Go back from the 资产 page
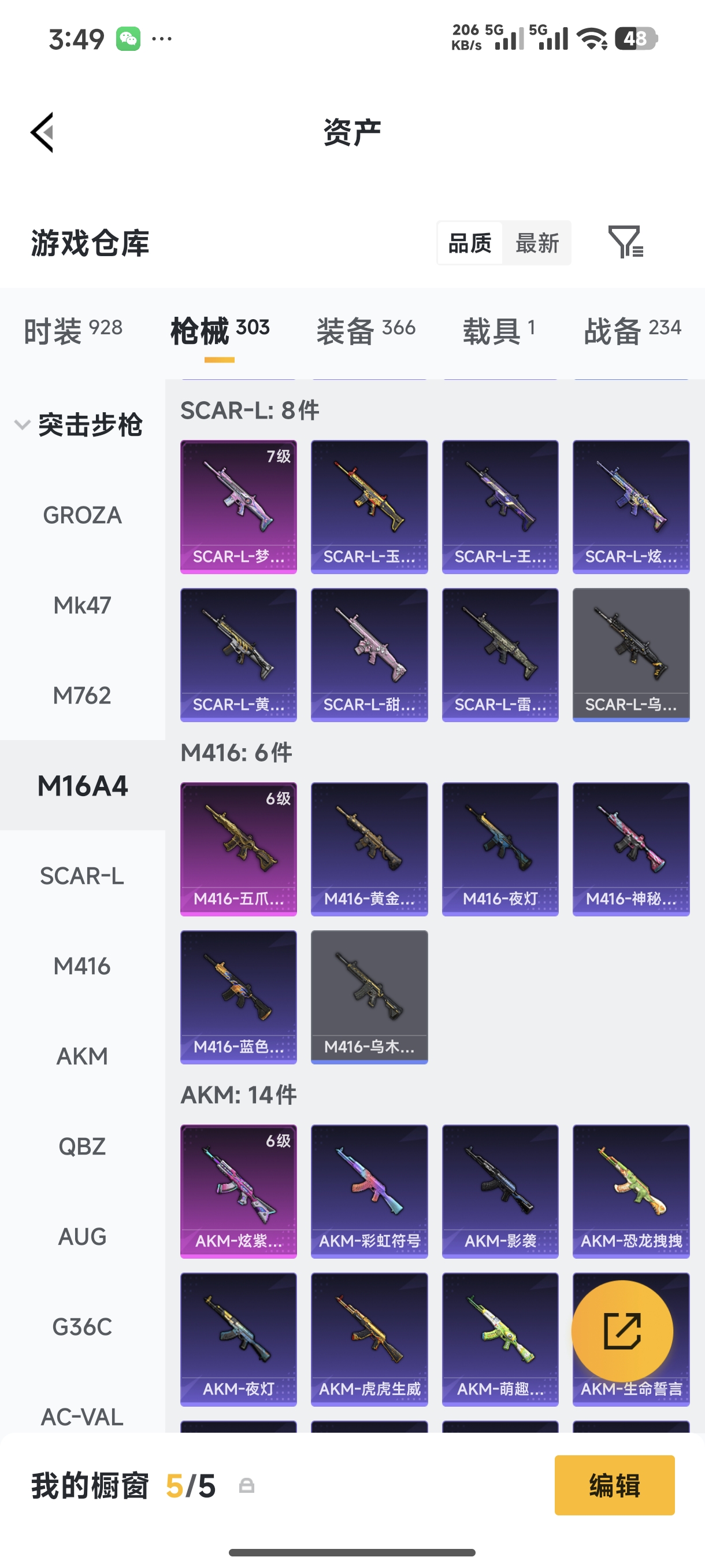Screen dimensions: 705x1568 point(43,132)
